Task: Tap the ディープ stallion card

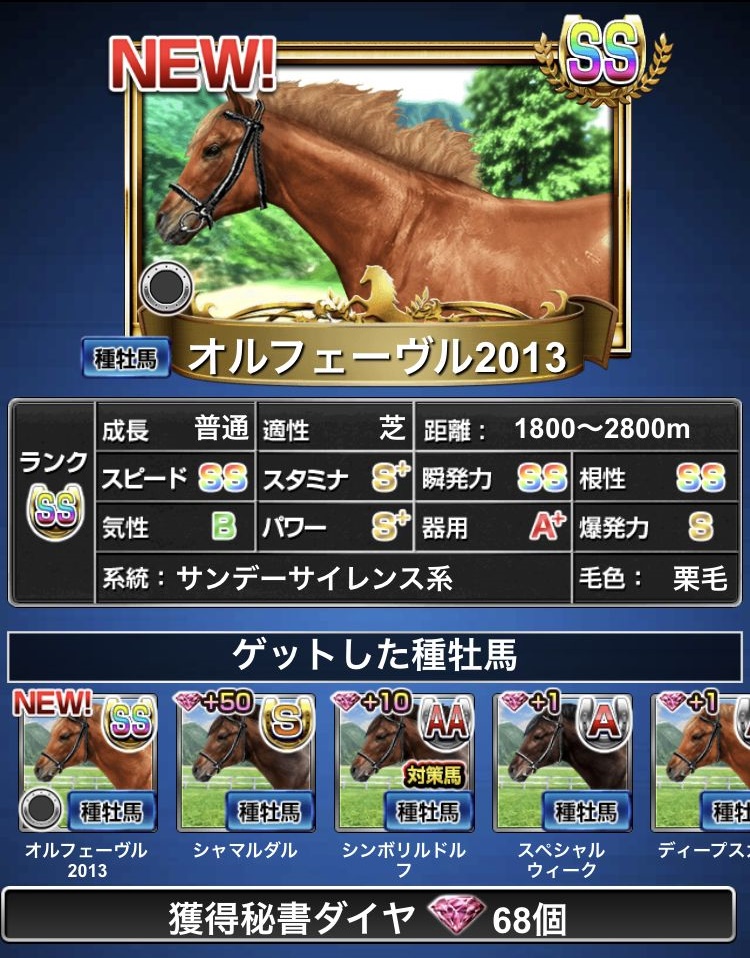Action: 703,764
